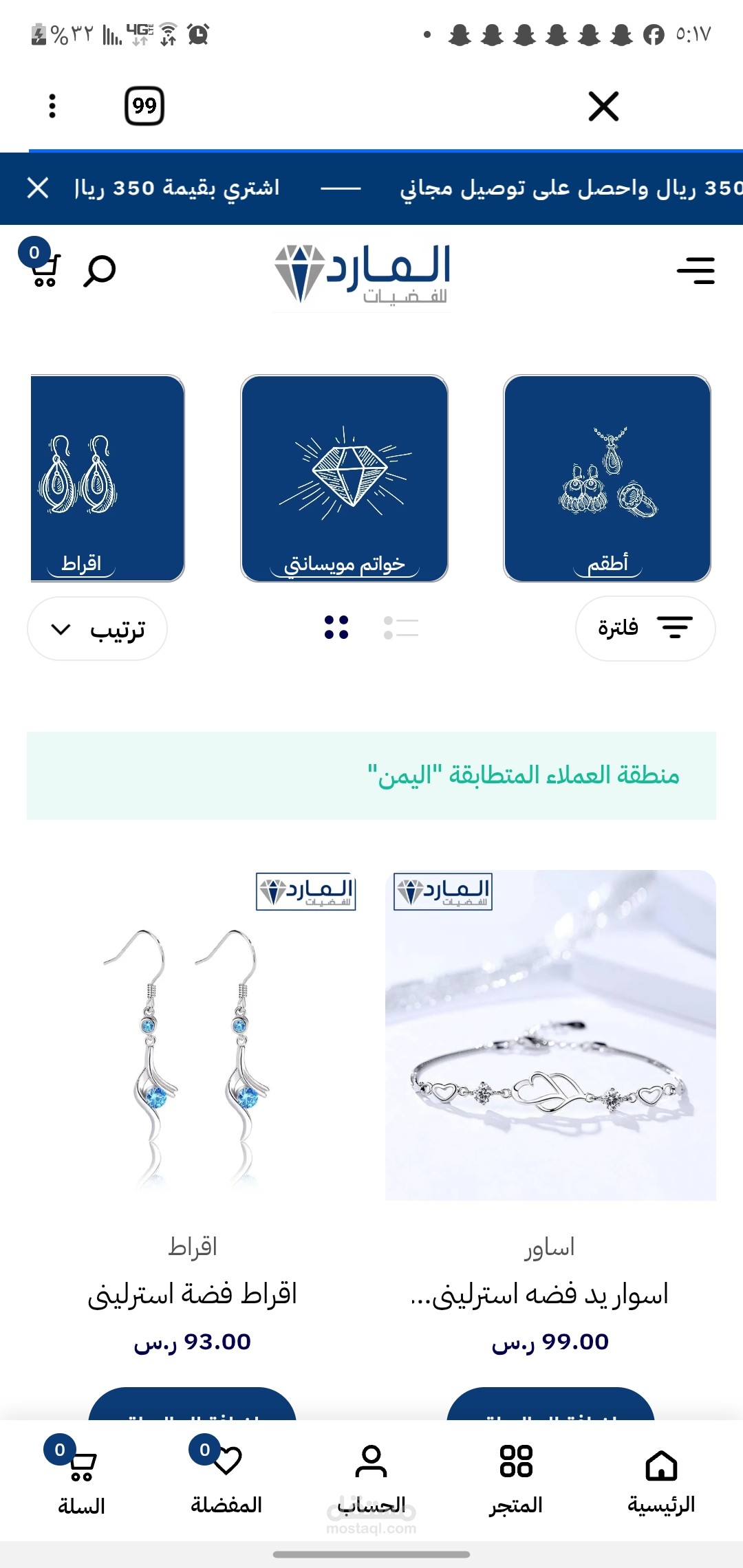Open the tab counter showing 99

tap(144, 106)
